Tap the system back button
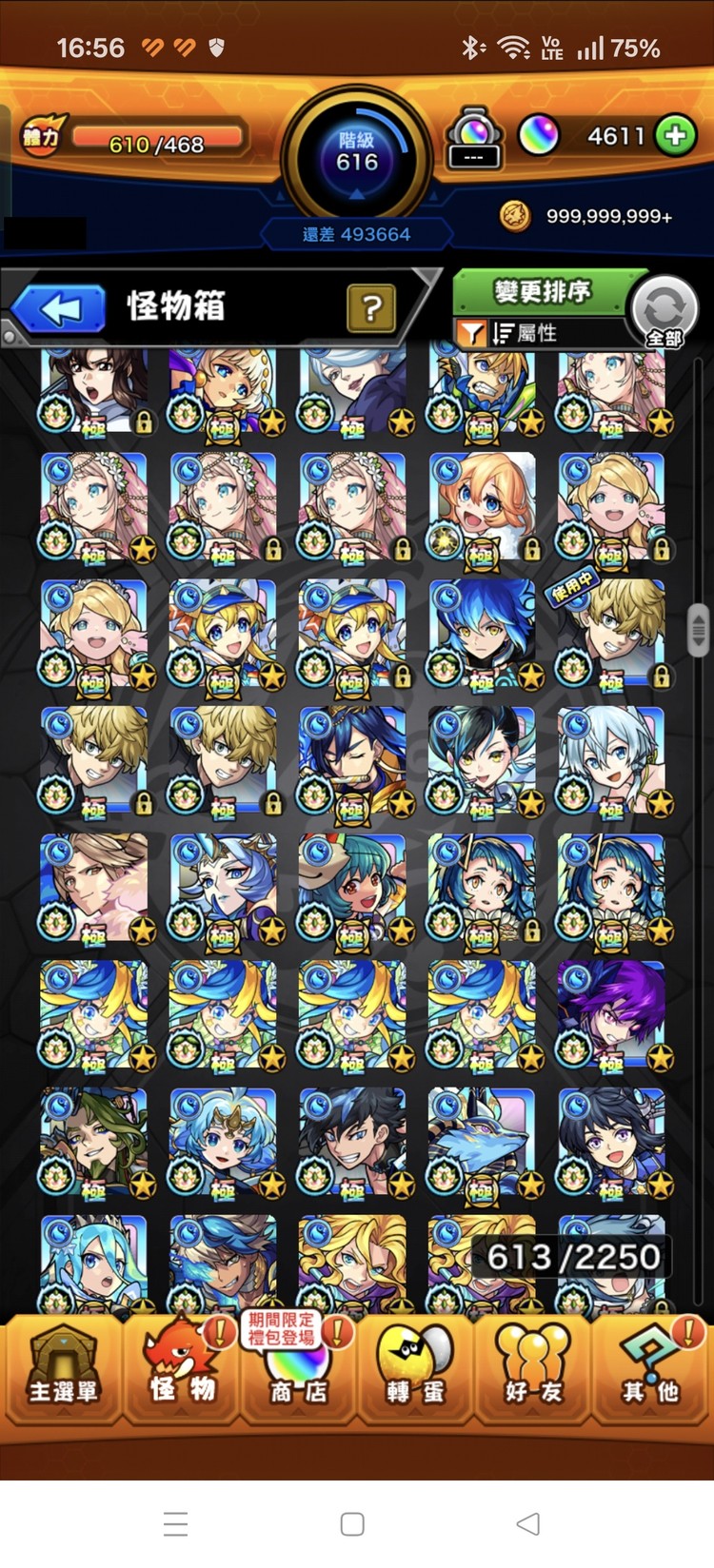Viewport: 714px width, 1568px height. pos(528,1523)
